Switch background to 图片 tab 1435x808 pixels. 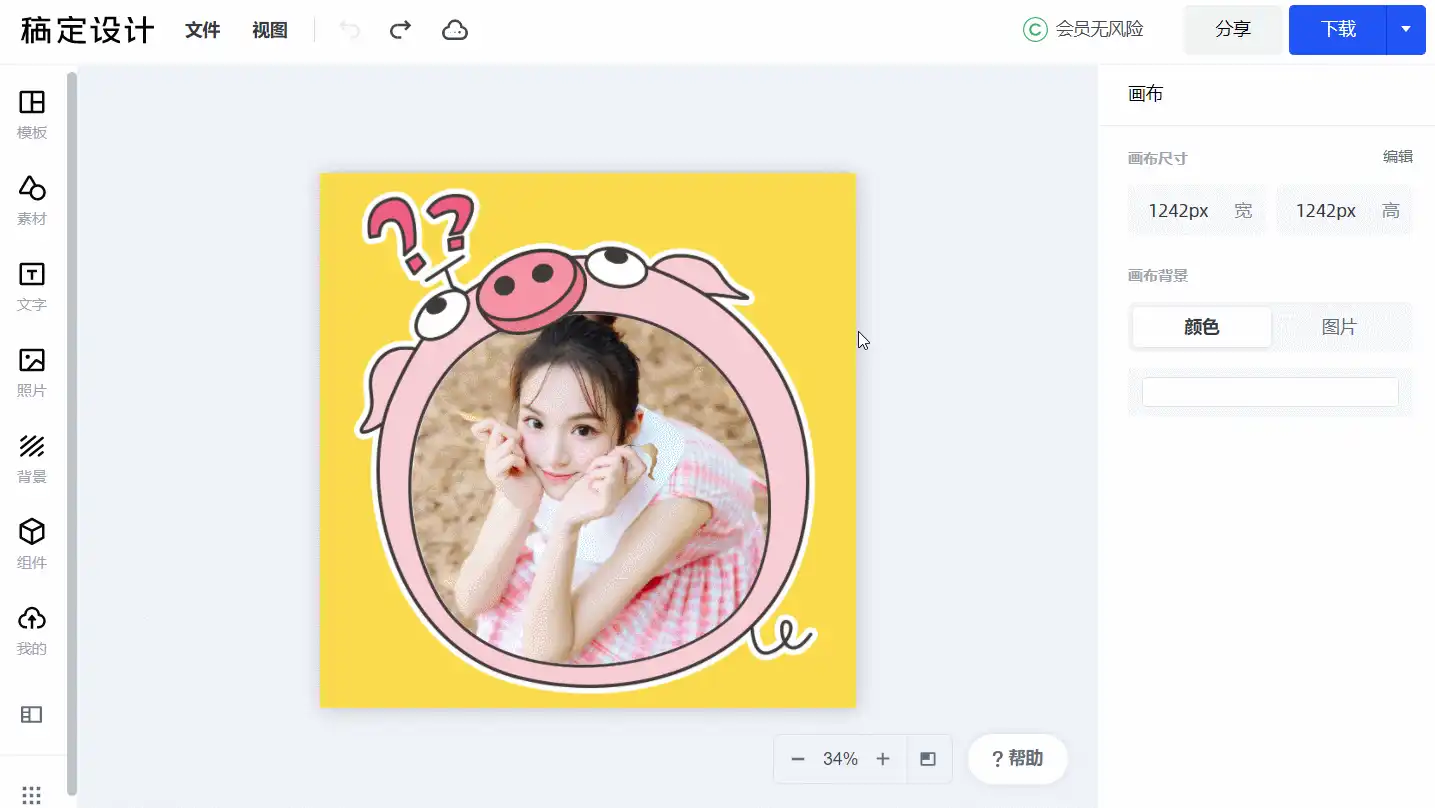tap(1339, 327)
